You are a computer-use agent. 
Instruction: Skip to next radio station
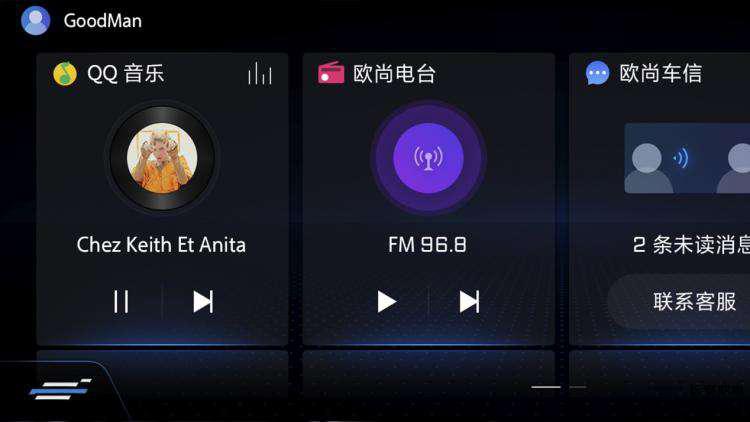click(469, 301)
